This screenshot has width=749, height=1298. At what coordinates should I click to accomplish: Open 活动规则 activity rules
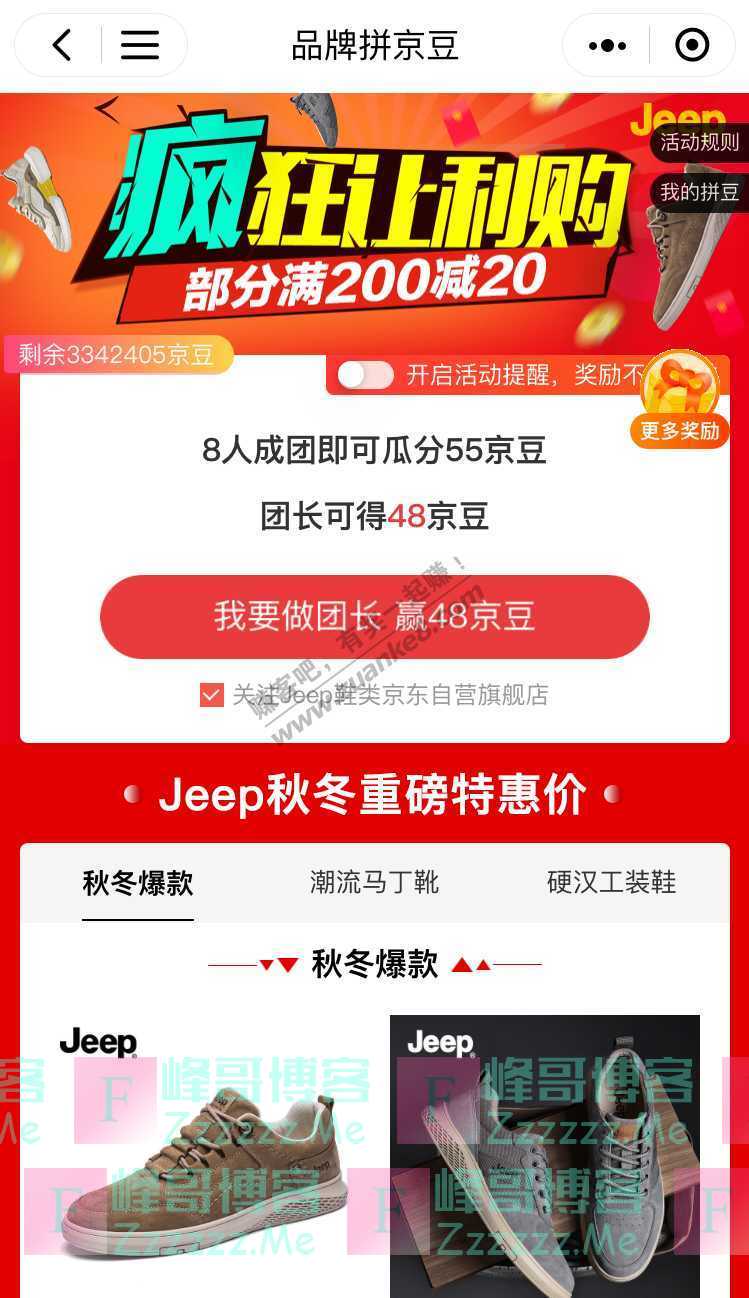(x=699, y=142)
